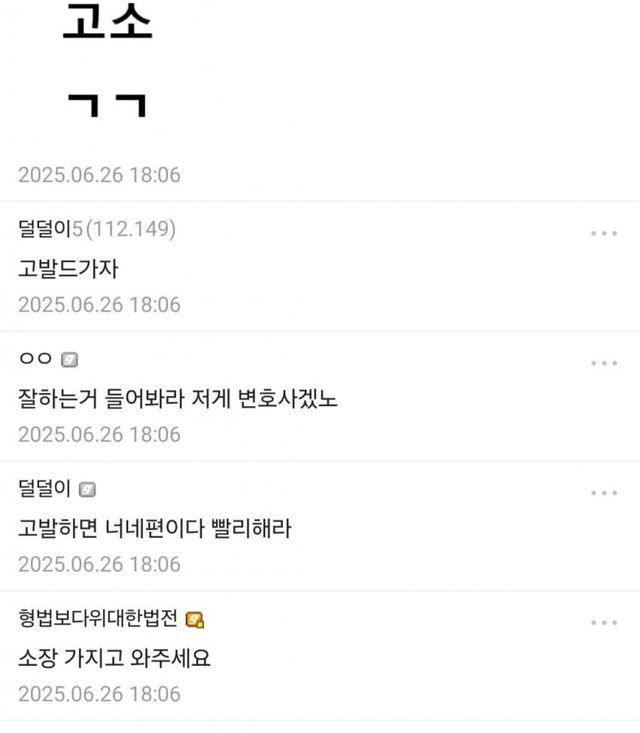
Task: Open the options menu on the 소장 가지고 와주세요 comment
Action: point(603,623)
